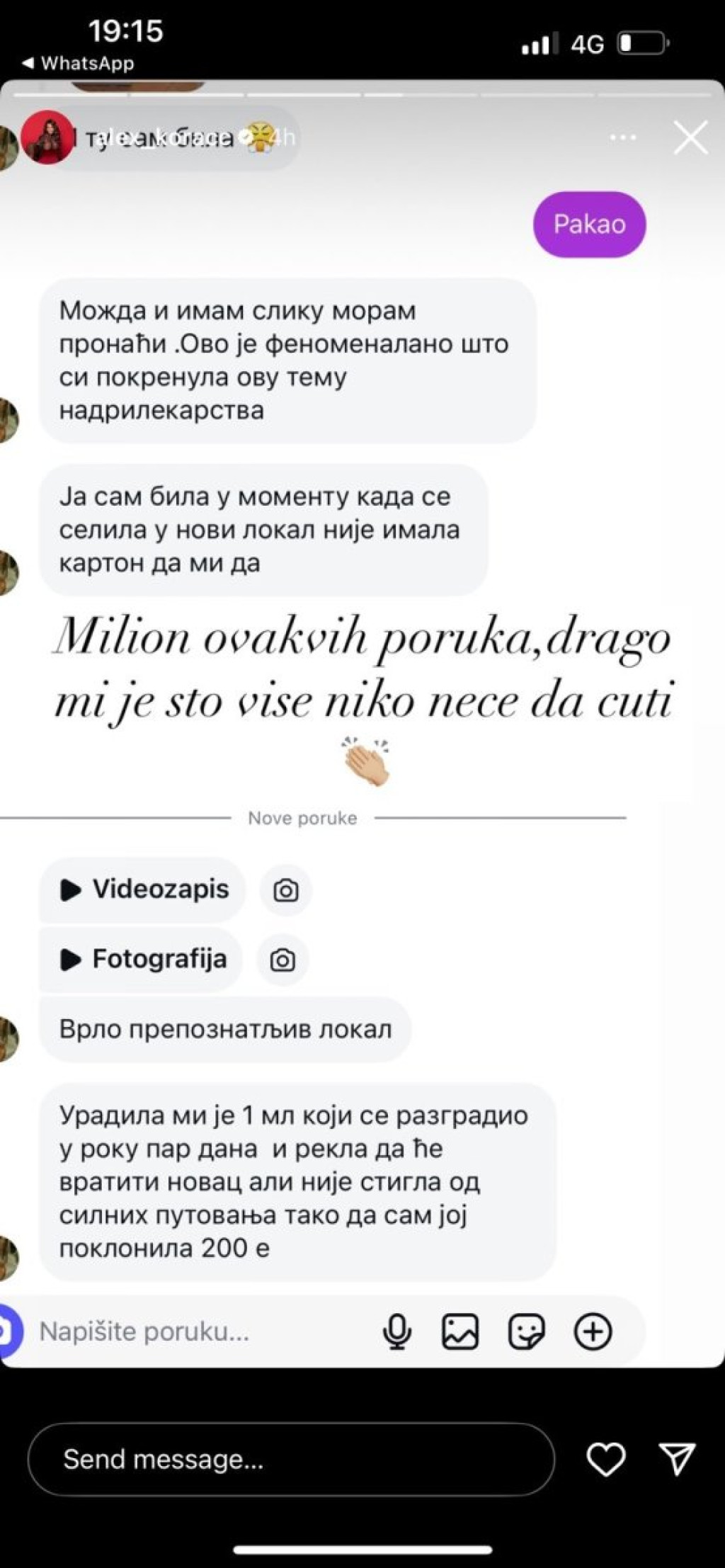This screenshot has width=725, height=1568.
Task: Open the story poster's profile picture
Action: (47, 137)
